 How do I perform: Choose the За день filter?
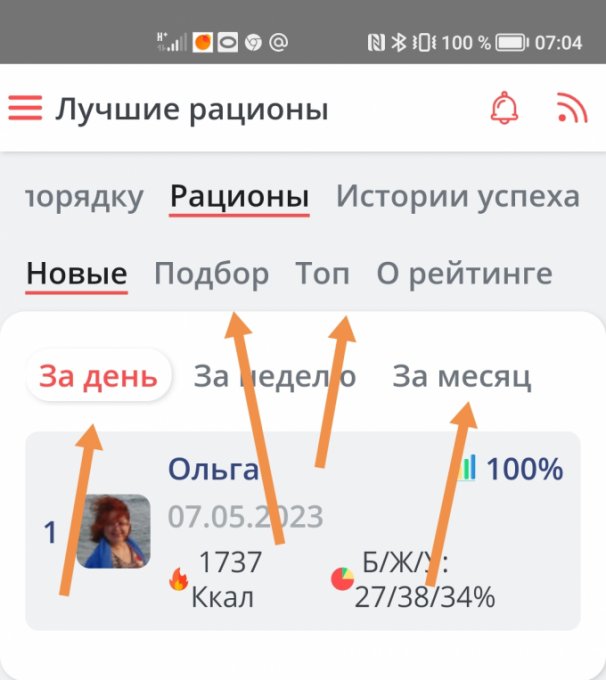(98, 376)
